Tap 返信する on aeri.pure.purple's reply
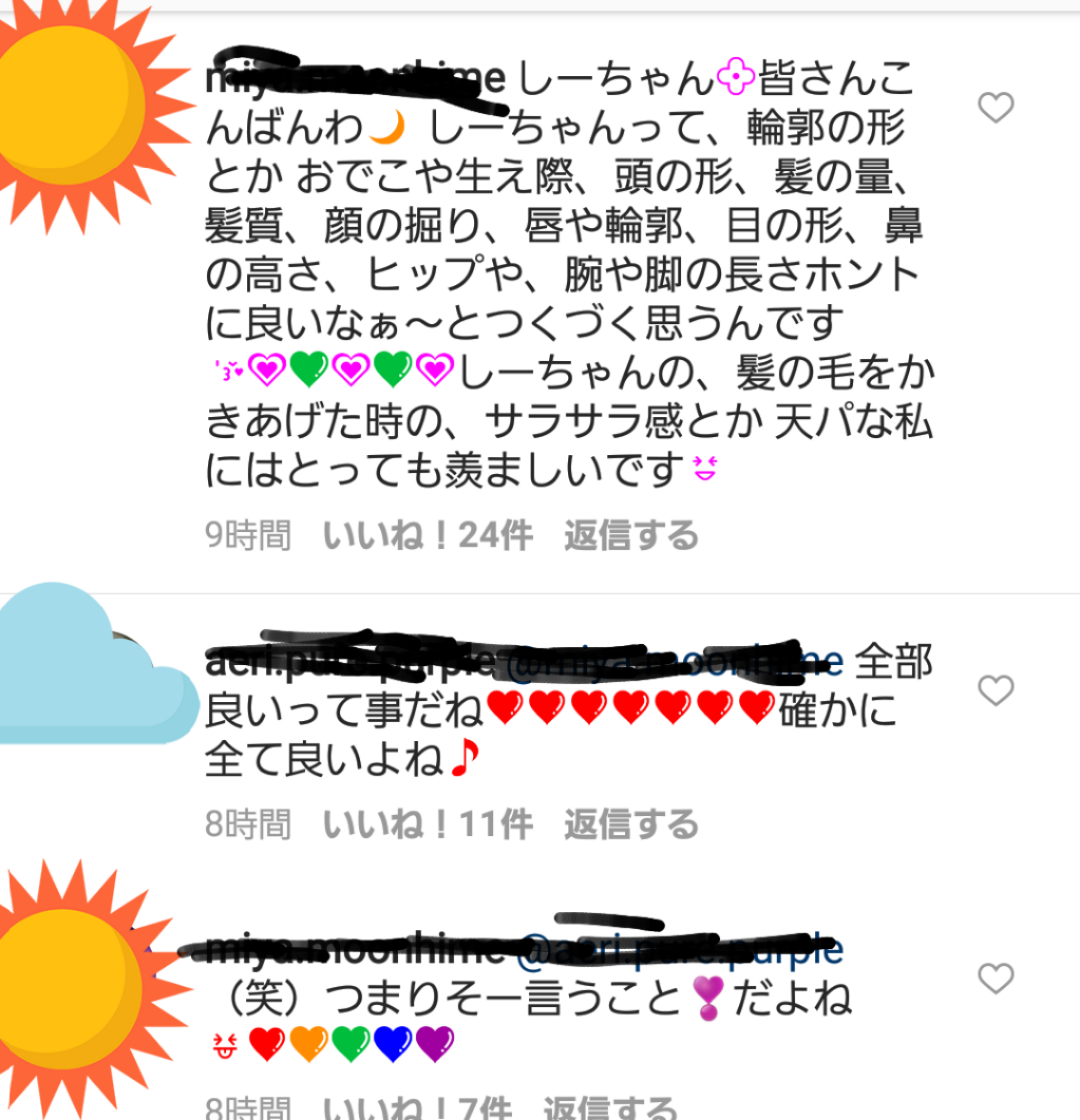 629,826
